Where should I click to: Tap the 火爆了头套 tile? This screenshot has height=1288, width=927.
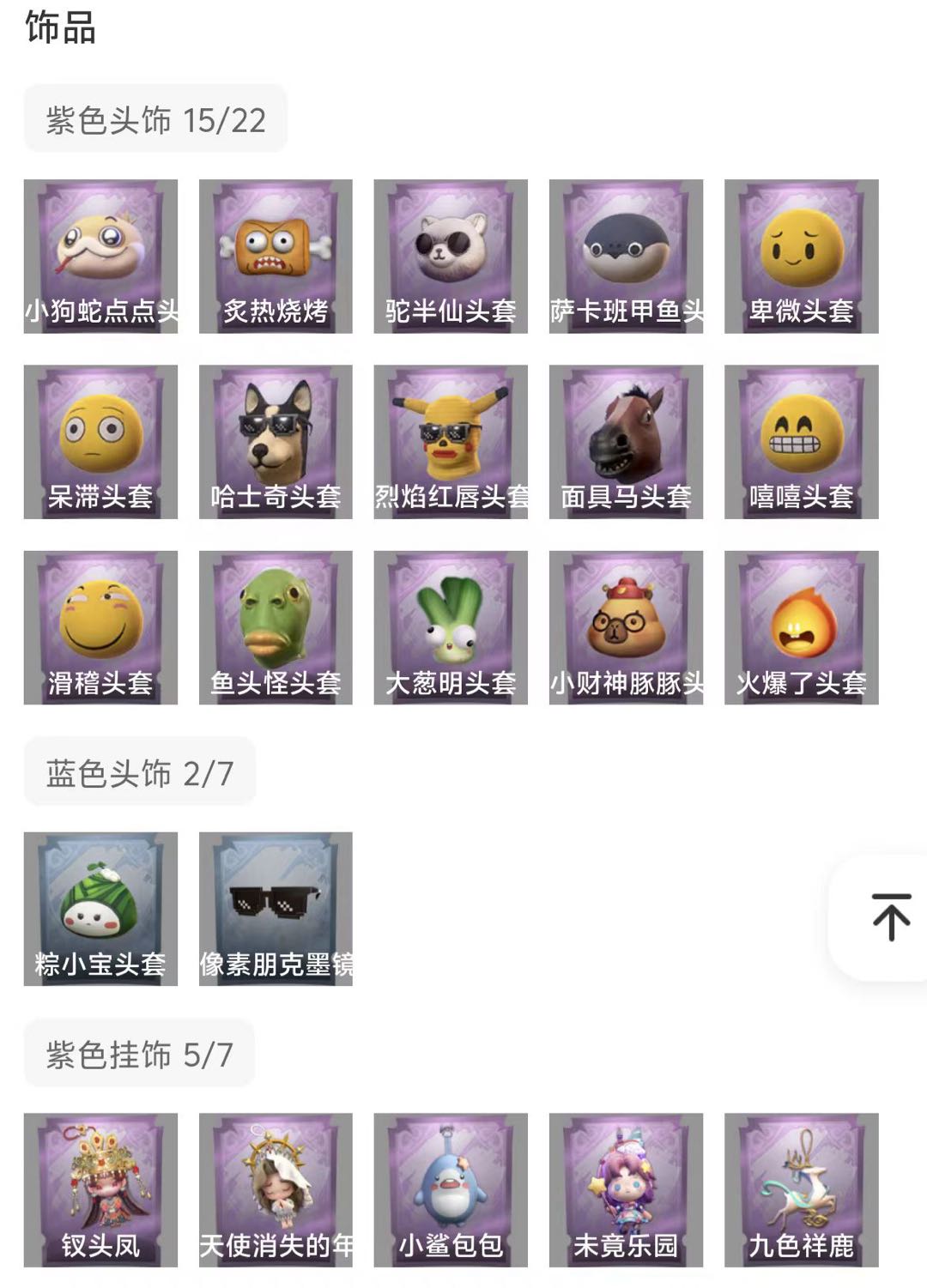(x=801, y=627)
